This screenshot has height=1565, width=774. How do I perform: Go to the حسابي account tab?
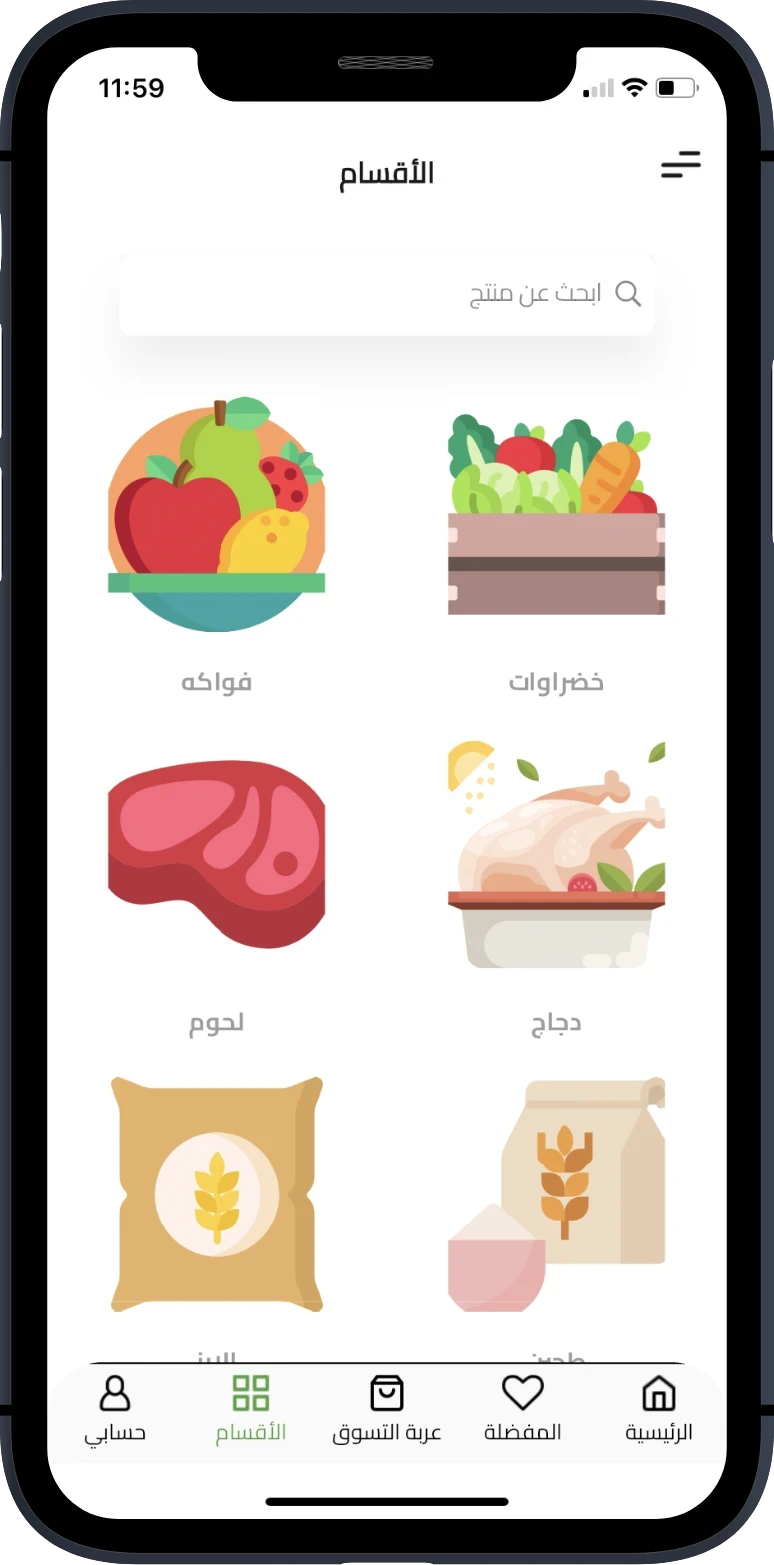(x=115, y=1409)
